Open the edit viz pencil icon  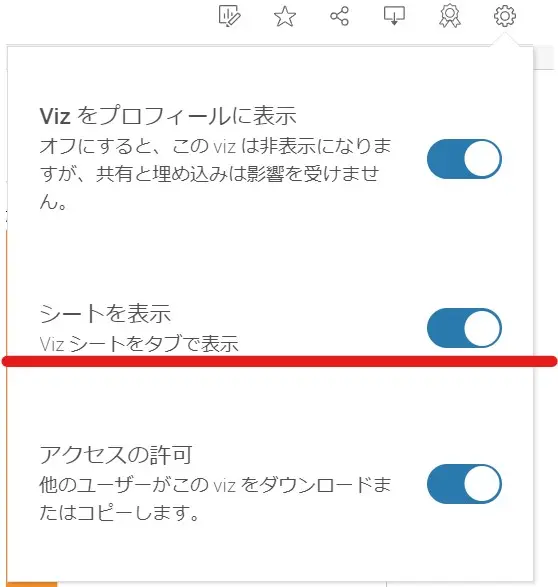pyautogui.click(x=229, y=16)
